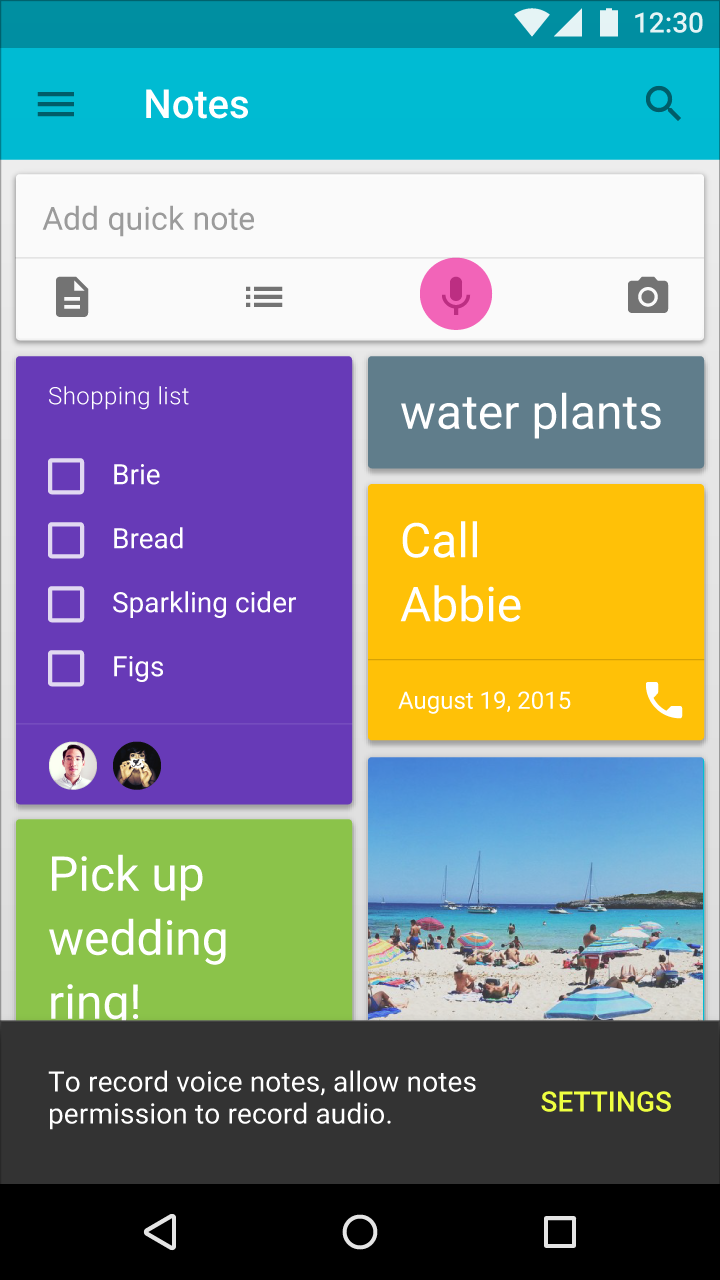720x1280 pixels.
Task: Tap the search magnifier icon
Action: point(663,104)
